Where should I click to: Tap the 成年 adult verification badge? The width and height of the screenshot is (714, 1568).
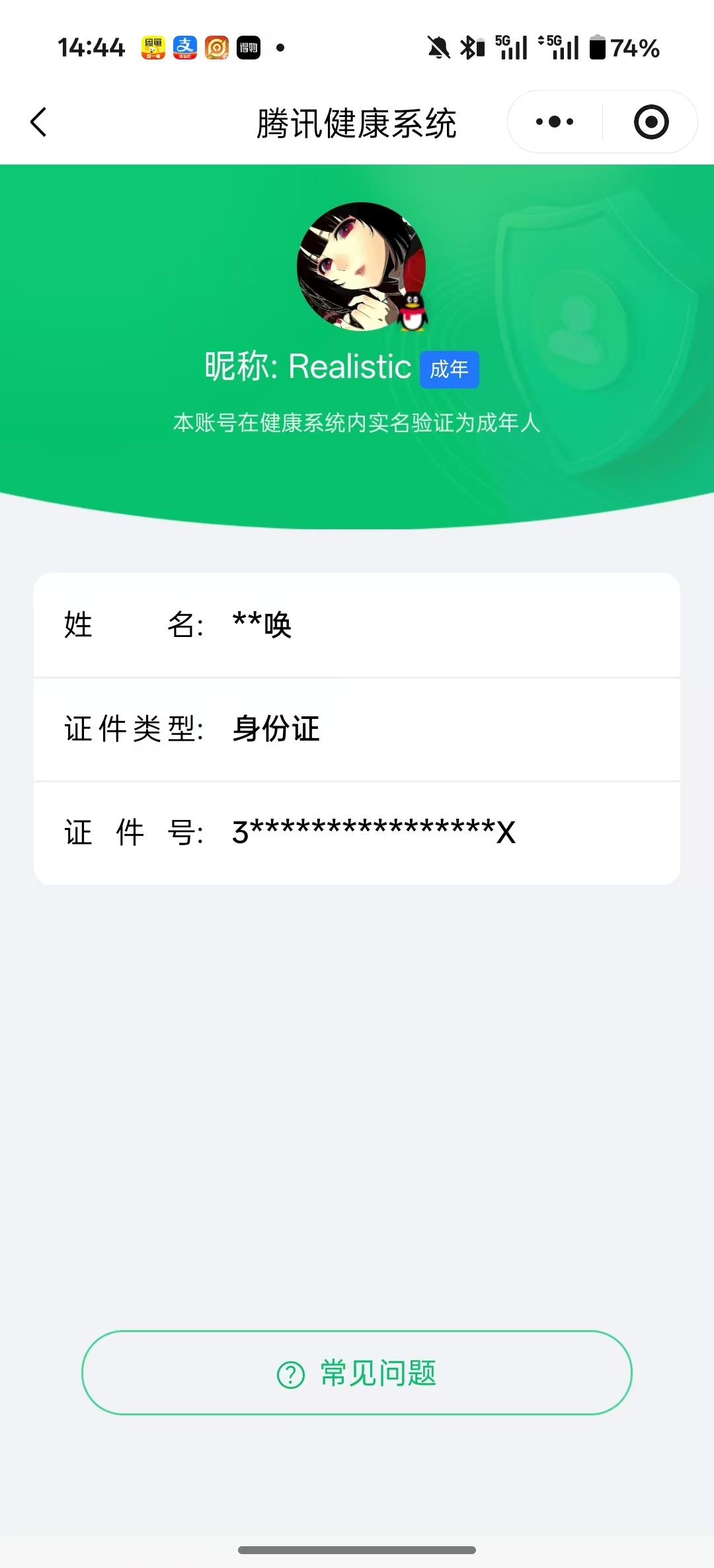(449, 369)
